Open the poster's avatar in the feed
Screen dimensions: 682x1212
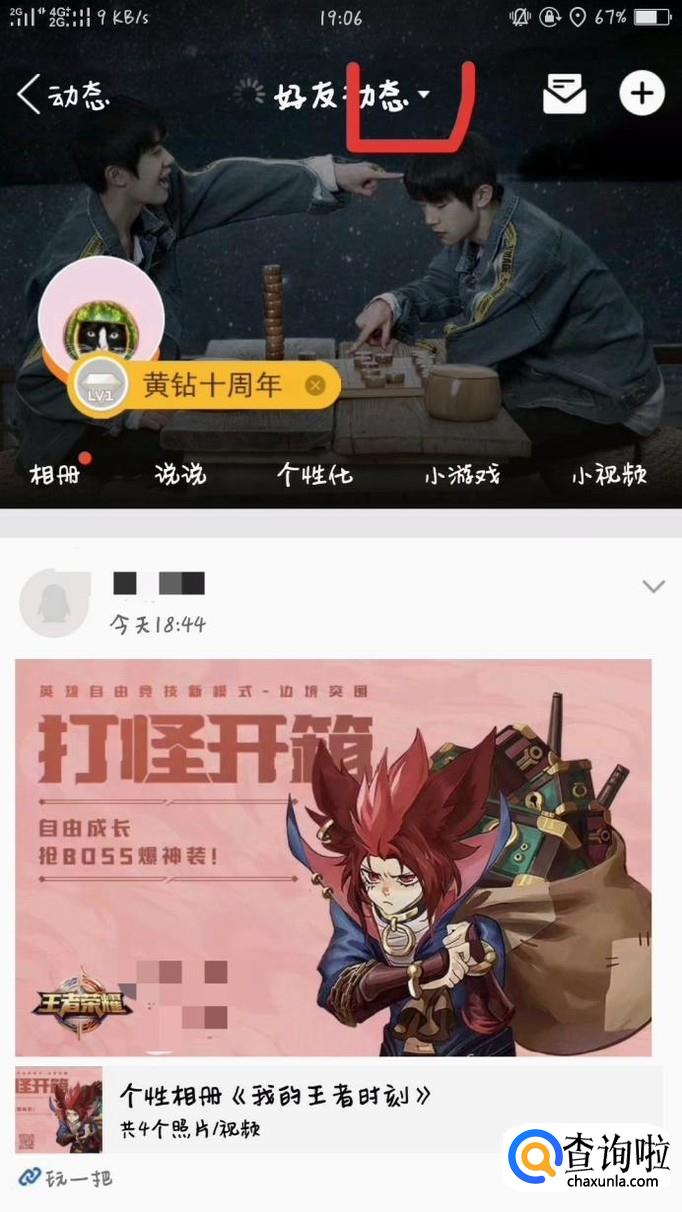click(x=55, y=602)
